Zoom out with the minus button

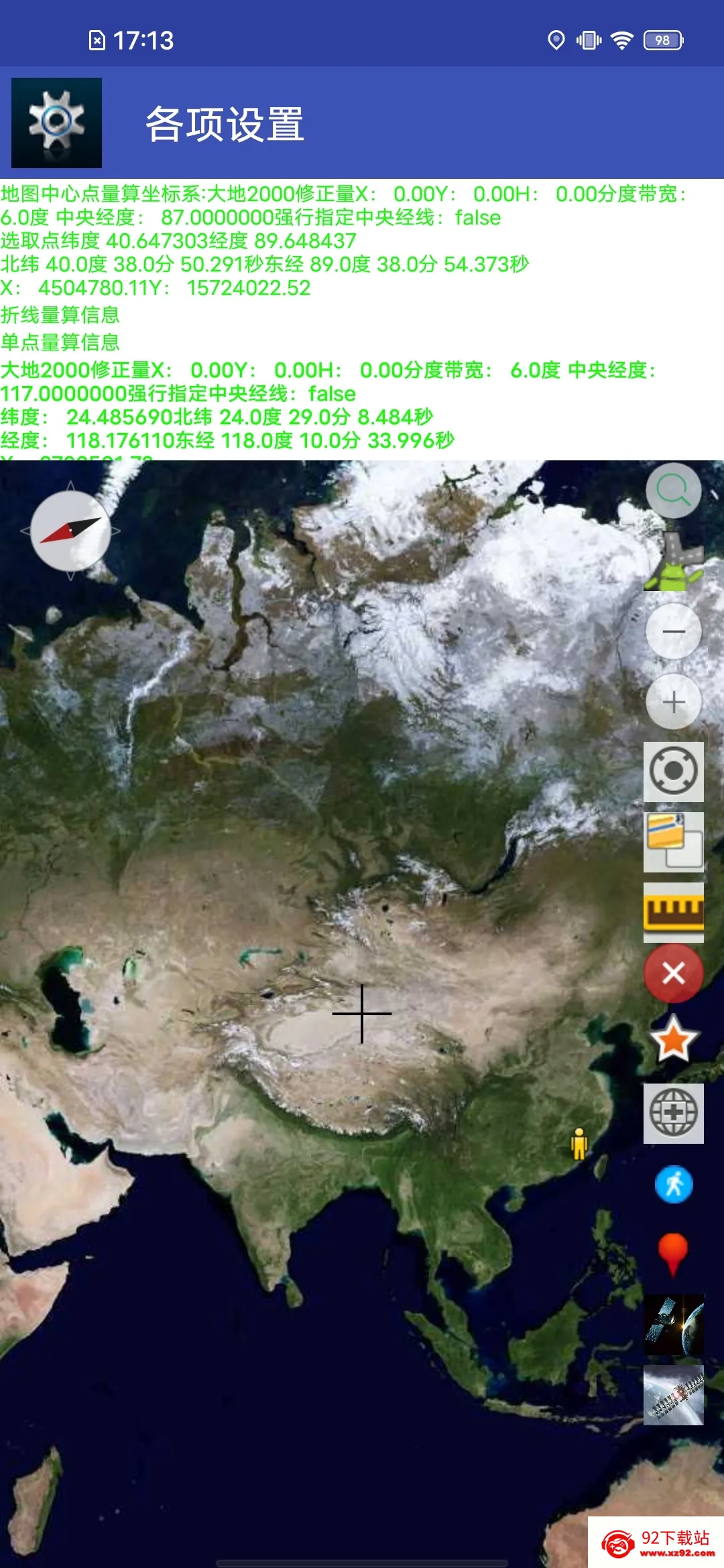click(674, 631)
